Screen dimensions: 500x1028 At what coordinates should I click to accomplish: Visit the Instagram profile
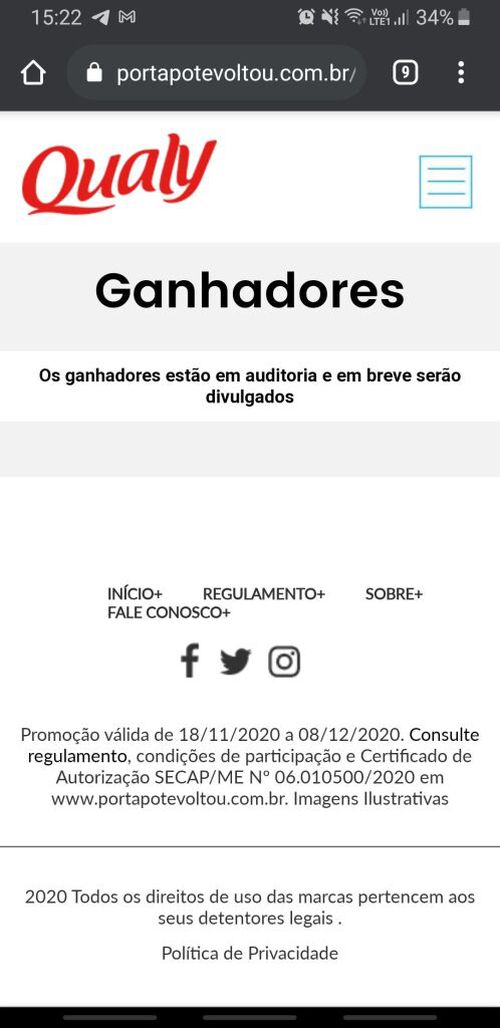[x=284, y=662]
